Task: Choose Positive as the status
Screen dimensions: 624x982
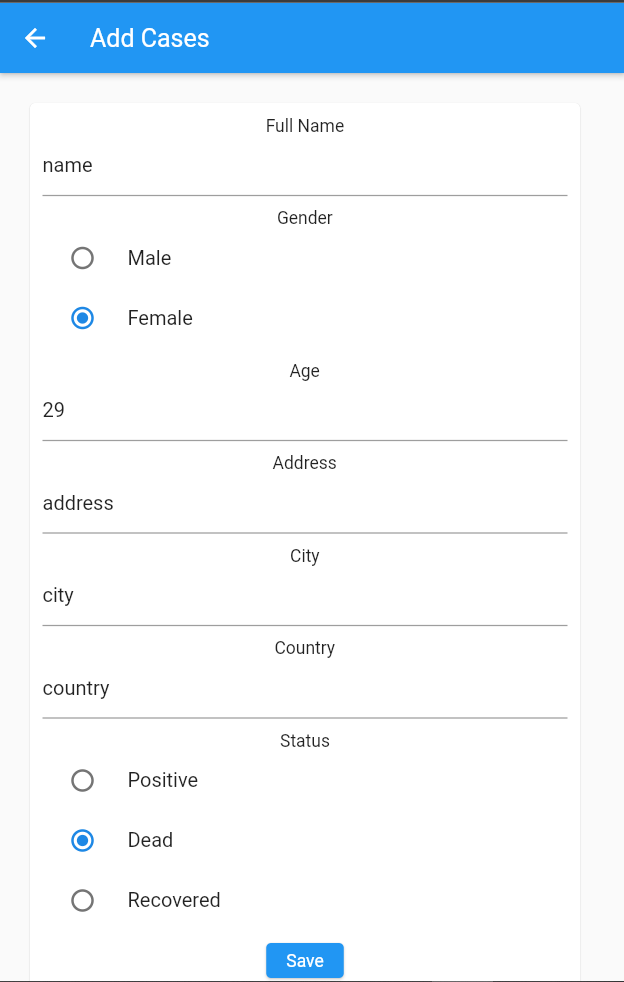Action: (x=83, y=780)
